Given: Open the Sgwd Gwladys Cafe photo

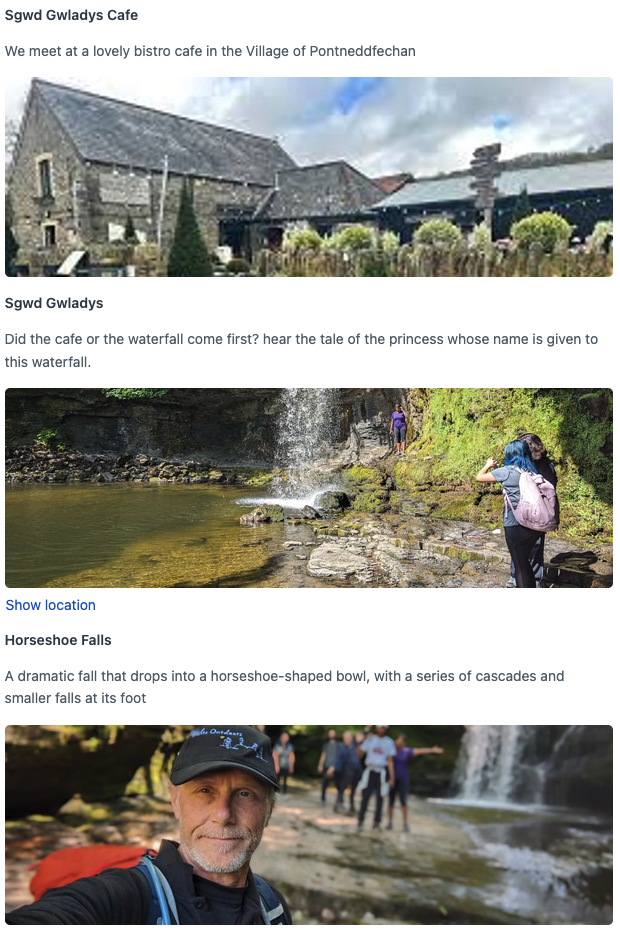Looking at the screenshot, I should click(309, 177).
